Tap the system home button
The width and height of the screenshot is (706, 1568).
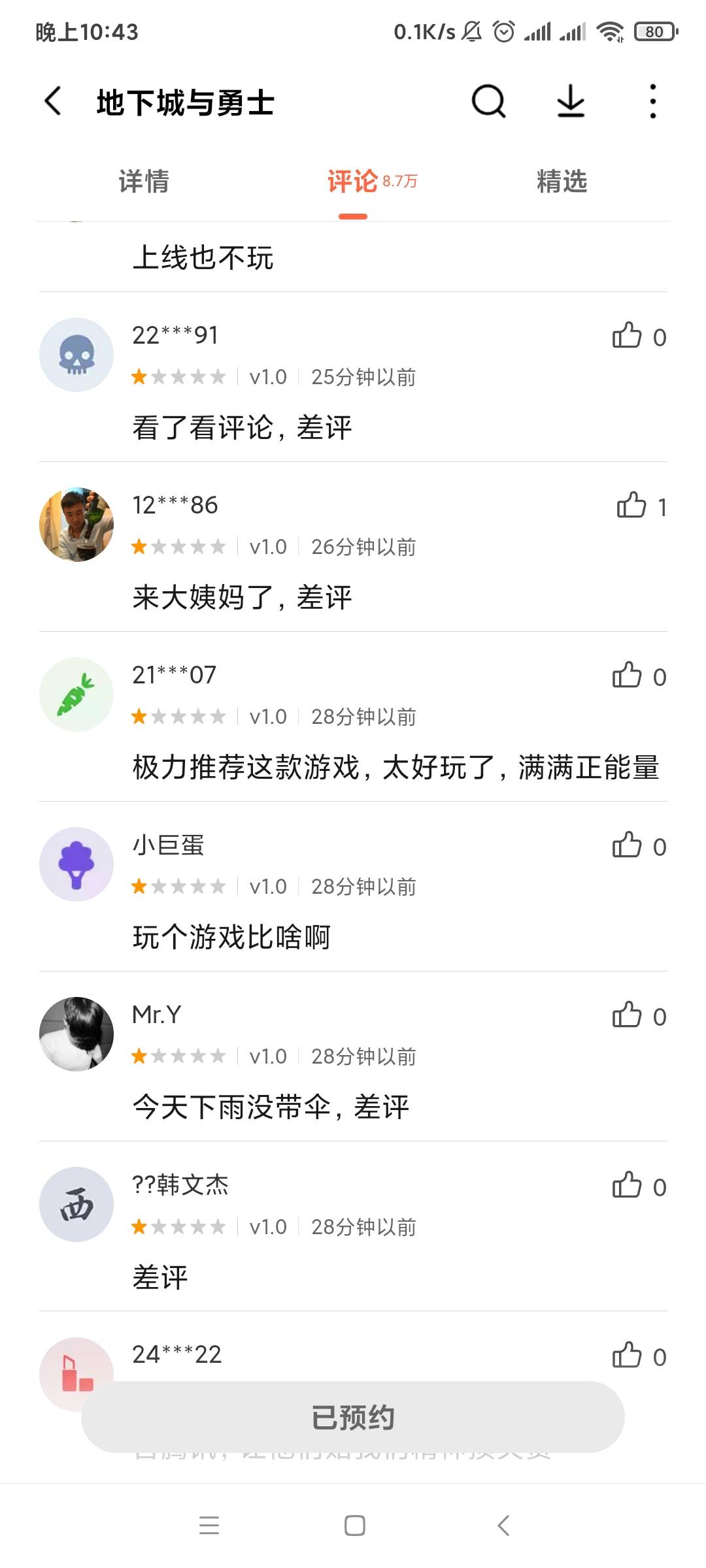(x=355, y=1526)
